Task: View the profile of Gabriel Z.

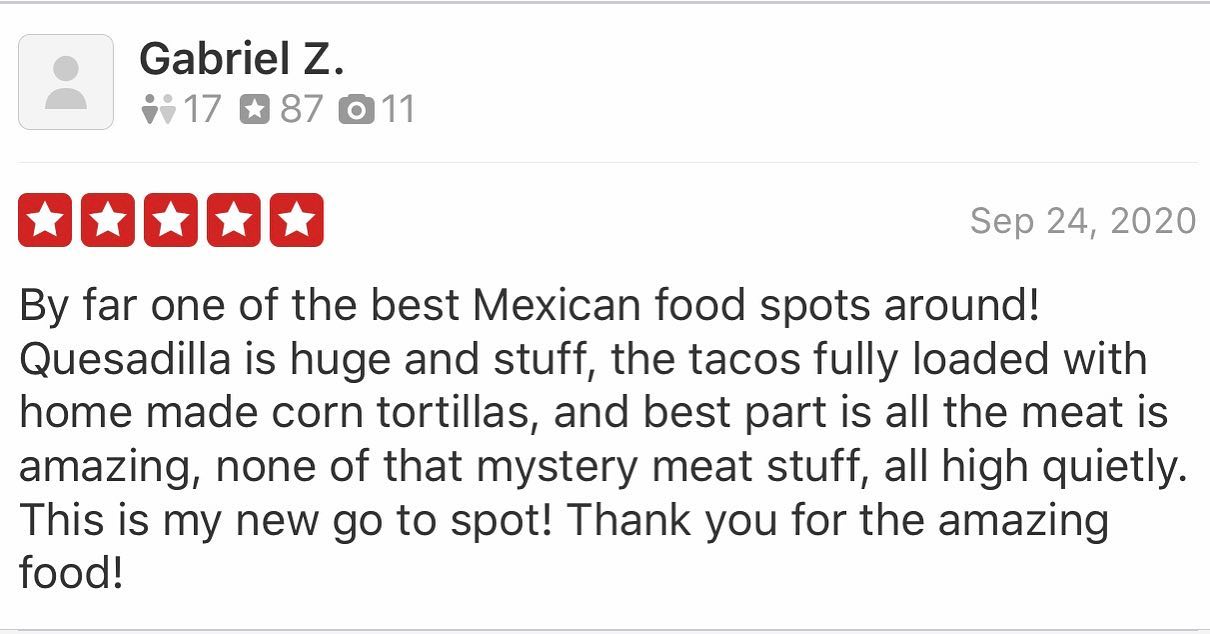Action: (241, 59)
